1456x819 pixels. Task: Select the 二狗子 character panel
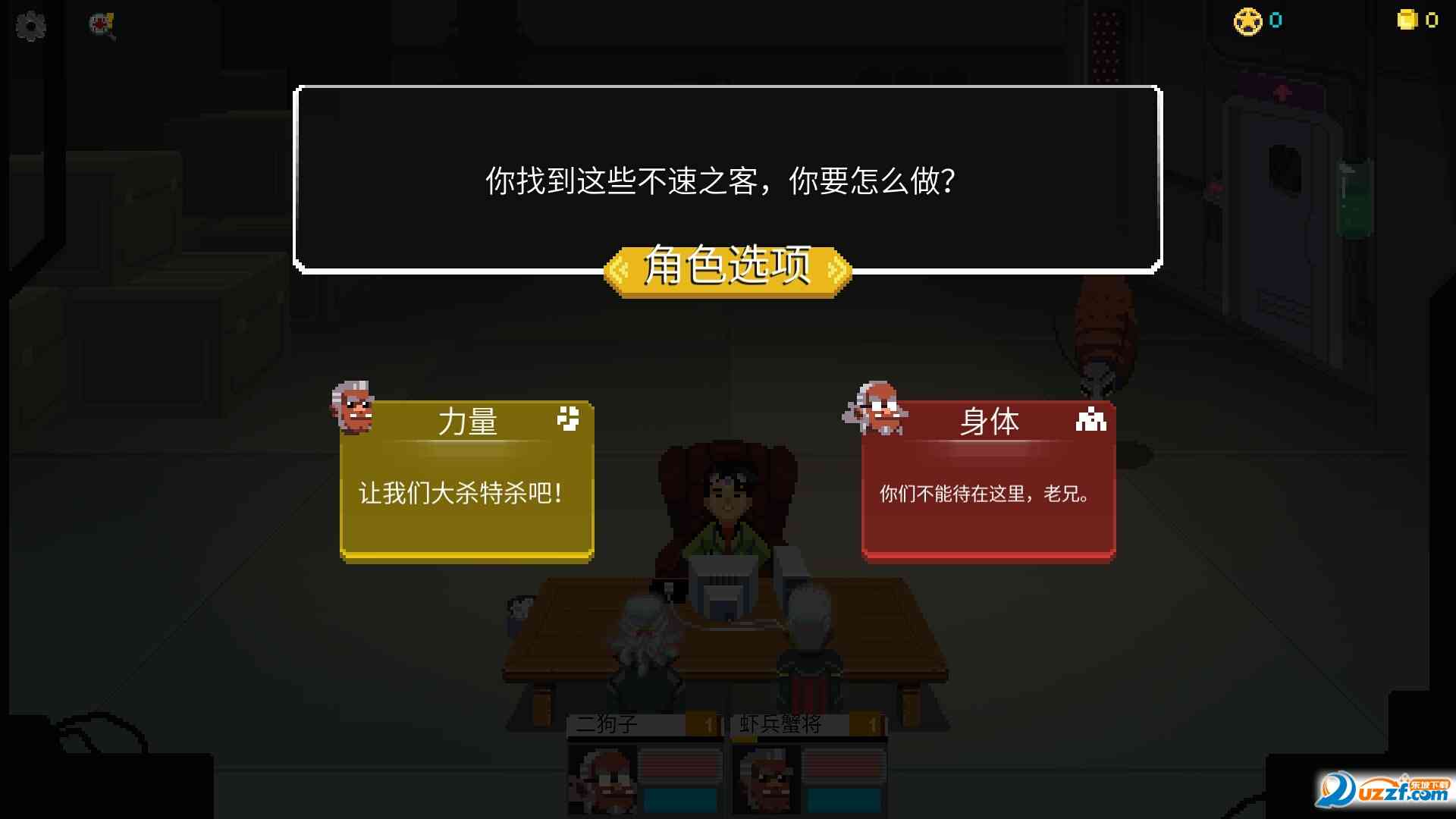pyautogui.click(x=645, y=764)
